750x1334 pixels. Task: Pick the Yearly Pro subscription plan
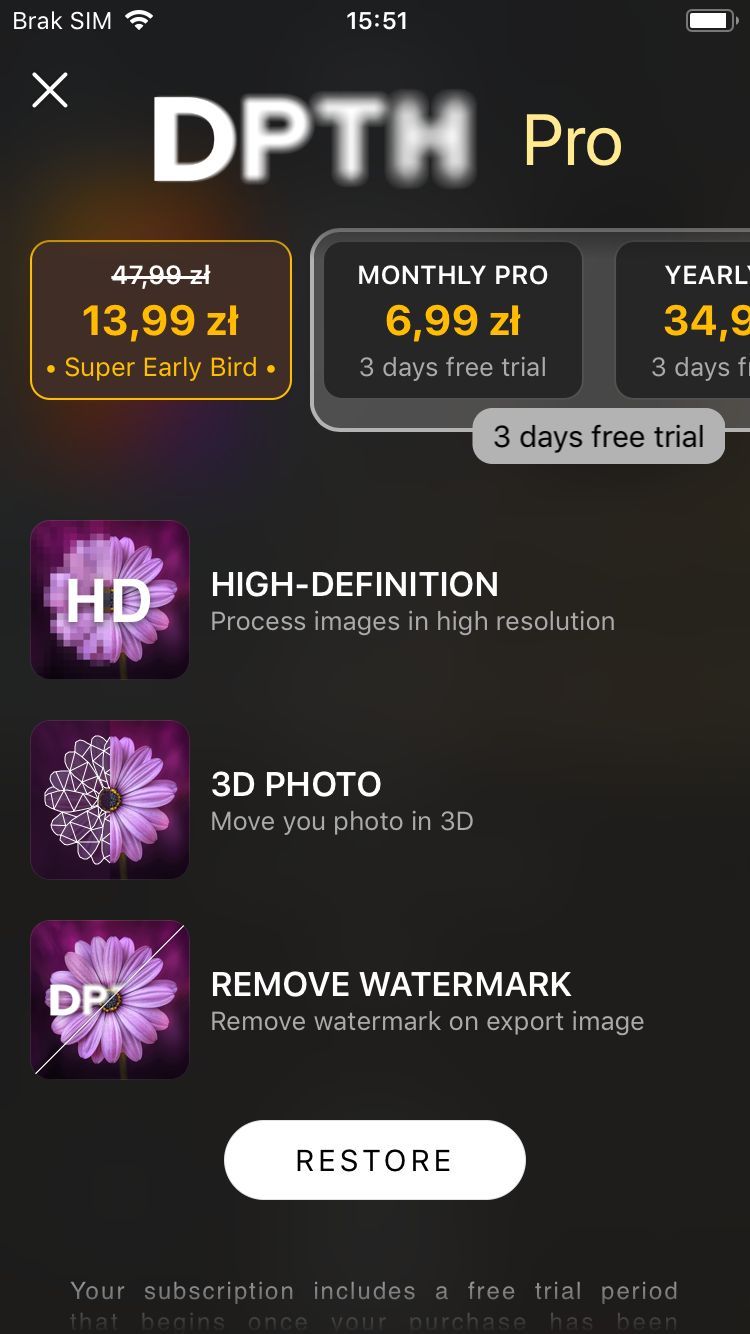(x=683, y=320)
